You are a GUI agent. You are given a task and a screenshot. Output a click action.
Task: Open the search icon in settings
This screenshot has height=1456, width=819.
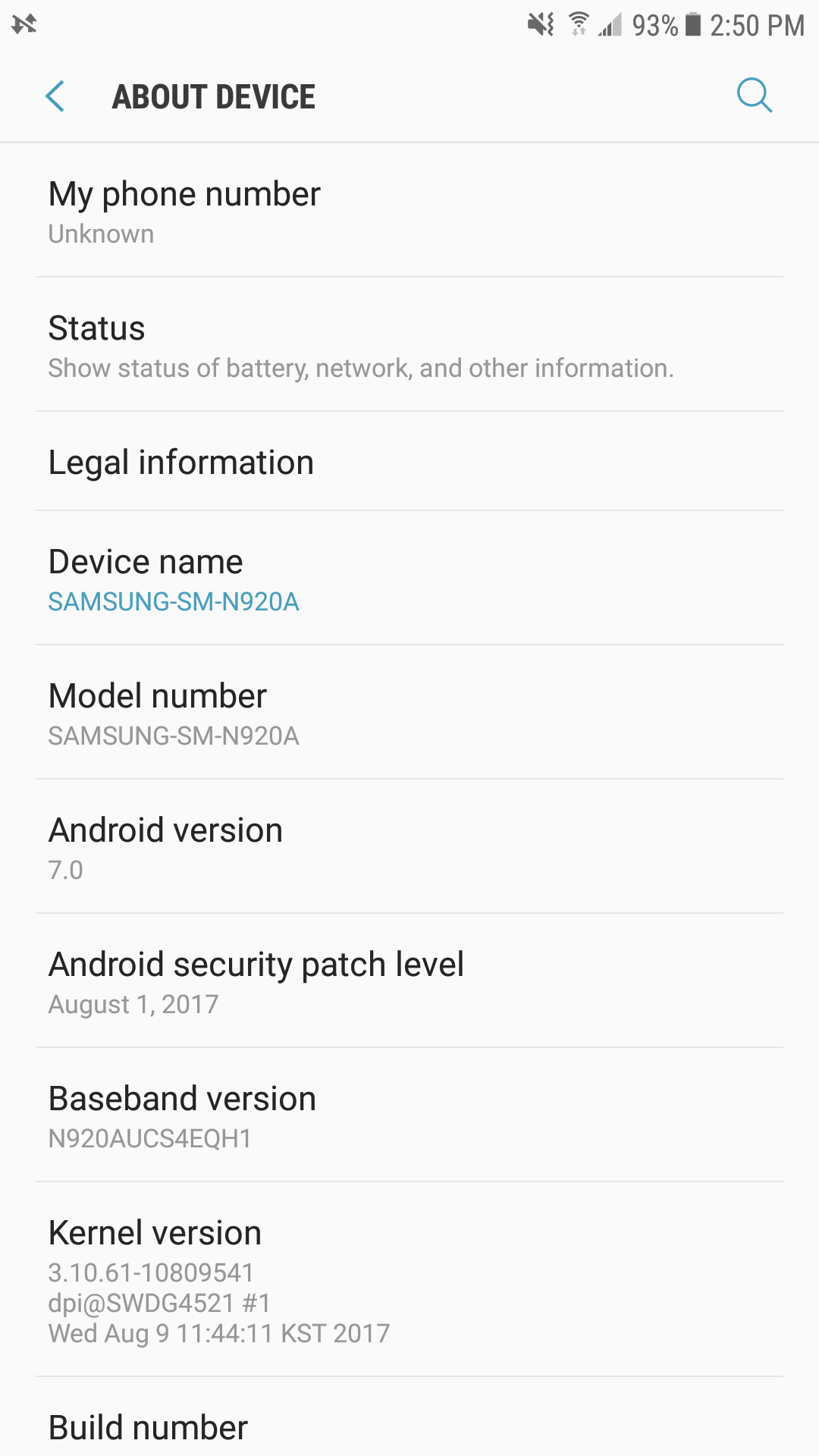(x=754, y=96)
